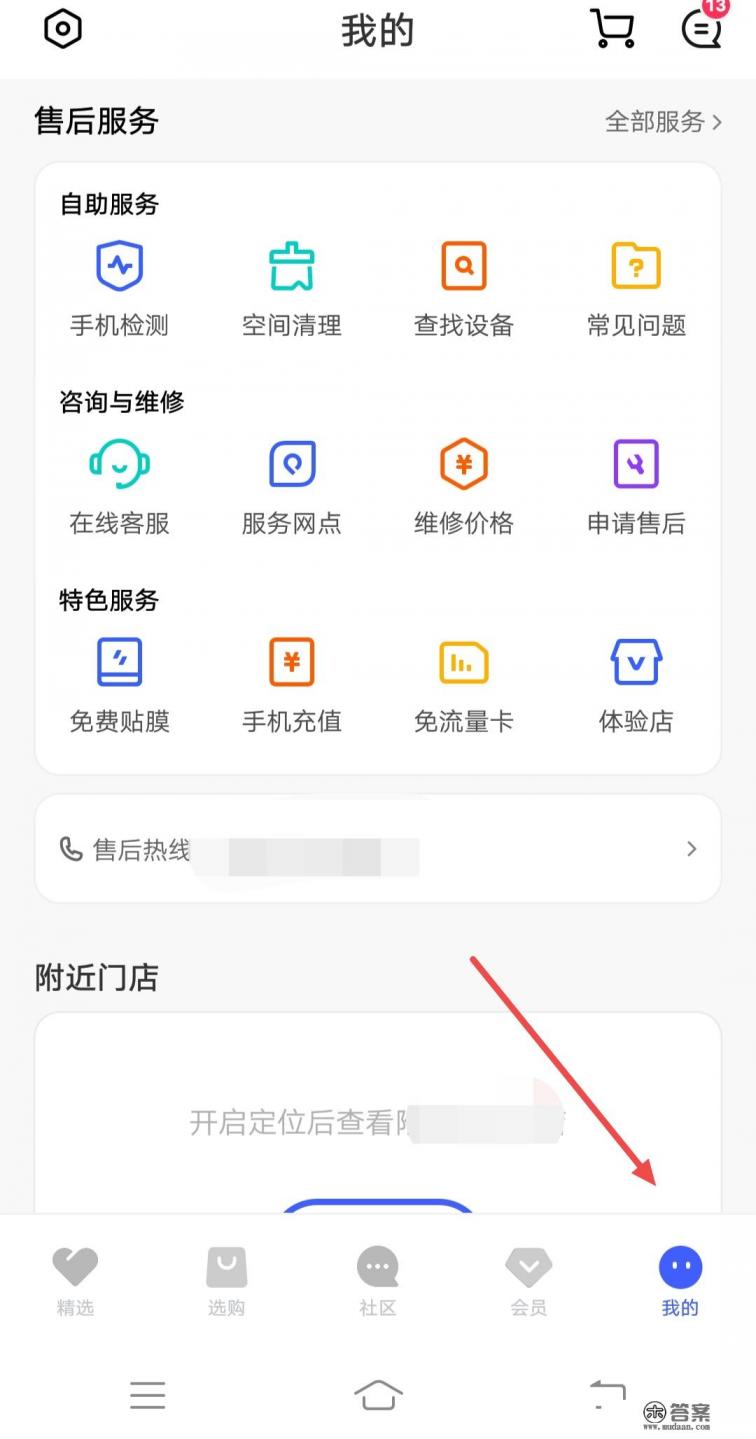
Task: Open 服务网点 service locations
Action: [291, 483]
